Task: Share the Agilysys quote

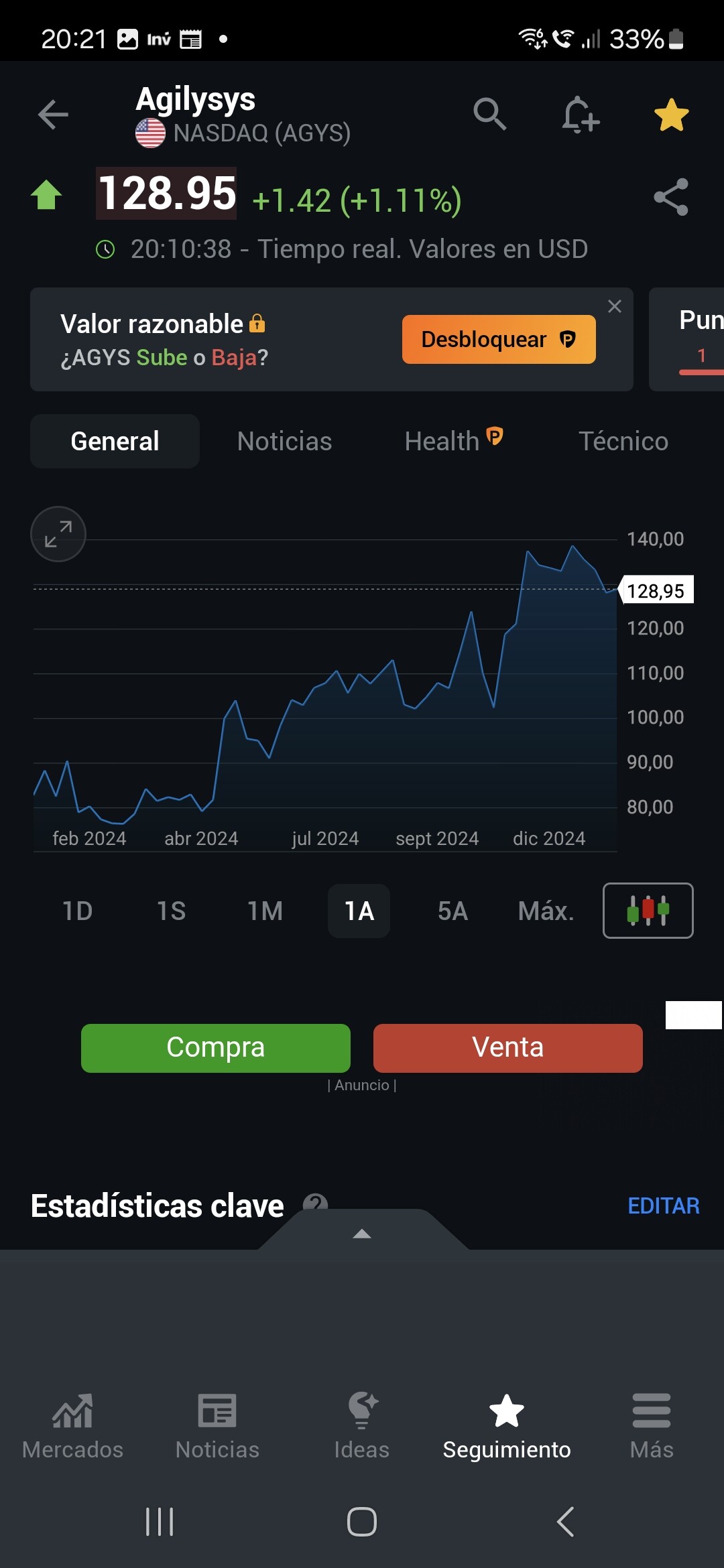Action: click(671, 197)
